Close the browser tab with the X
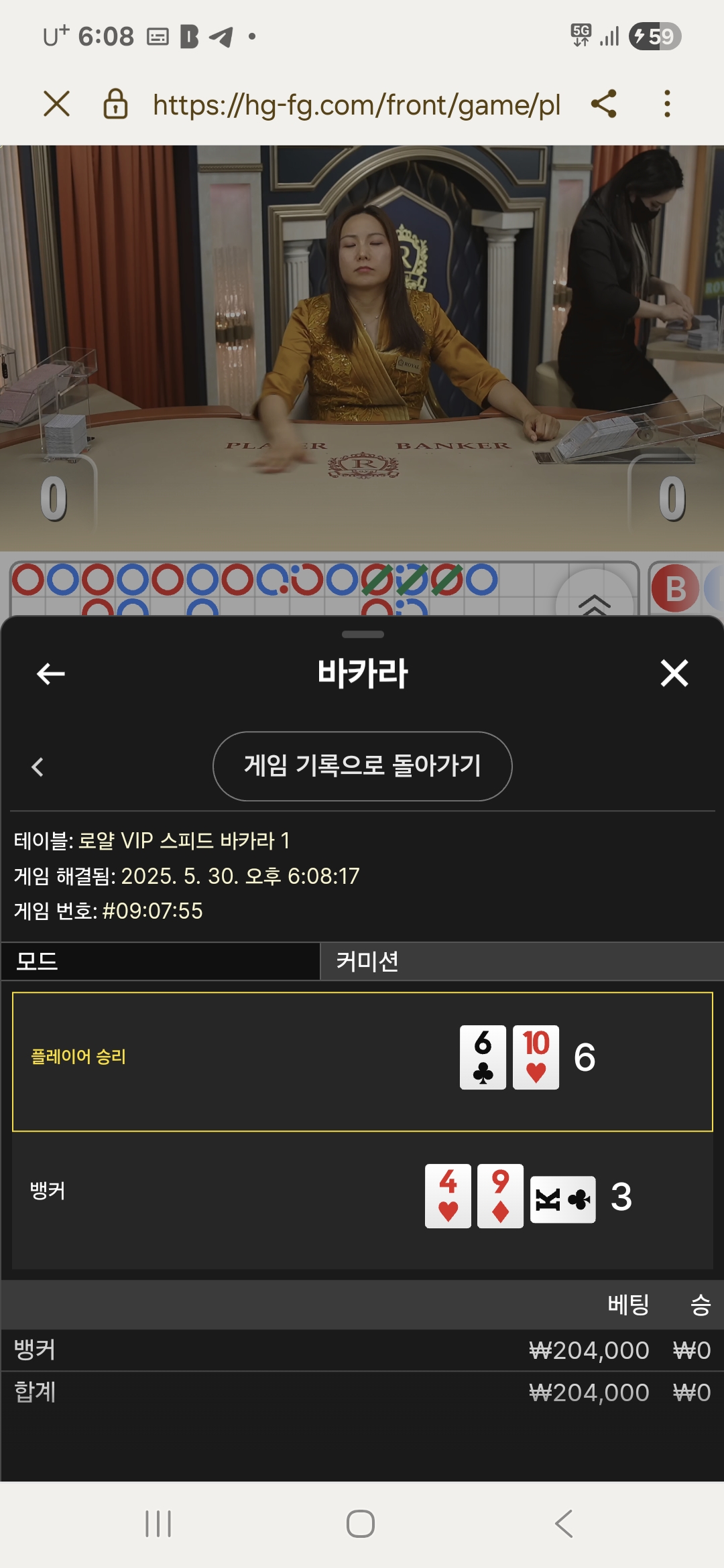Screen dimensions: 724x1568 click(x=56, y=104)
